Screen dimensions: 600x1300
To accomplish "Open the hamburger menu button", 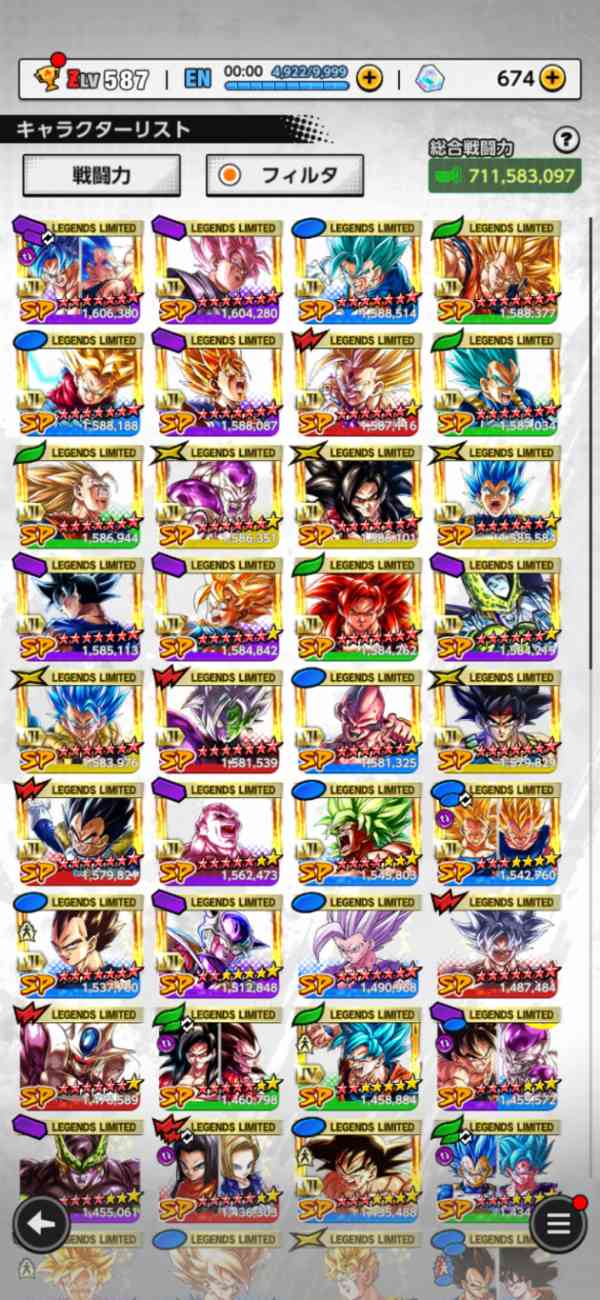I will 557,1222.
